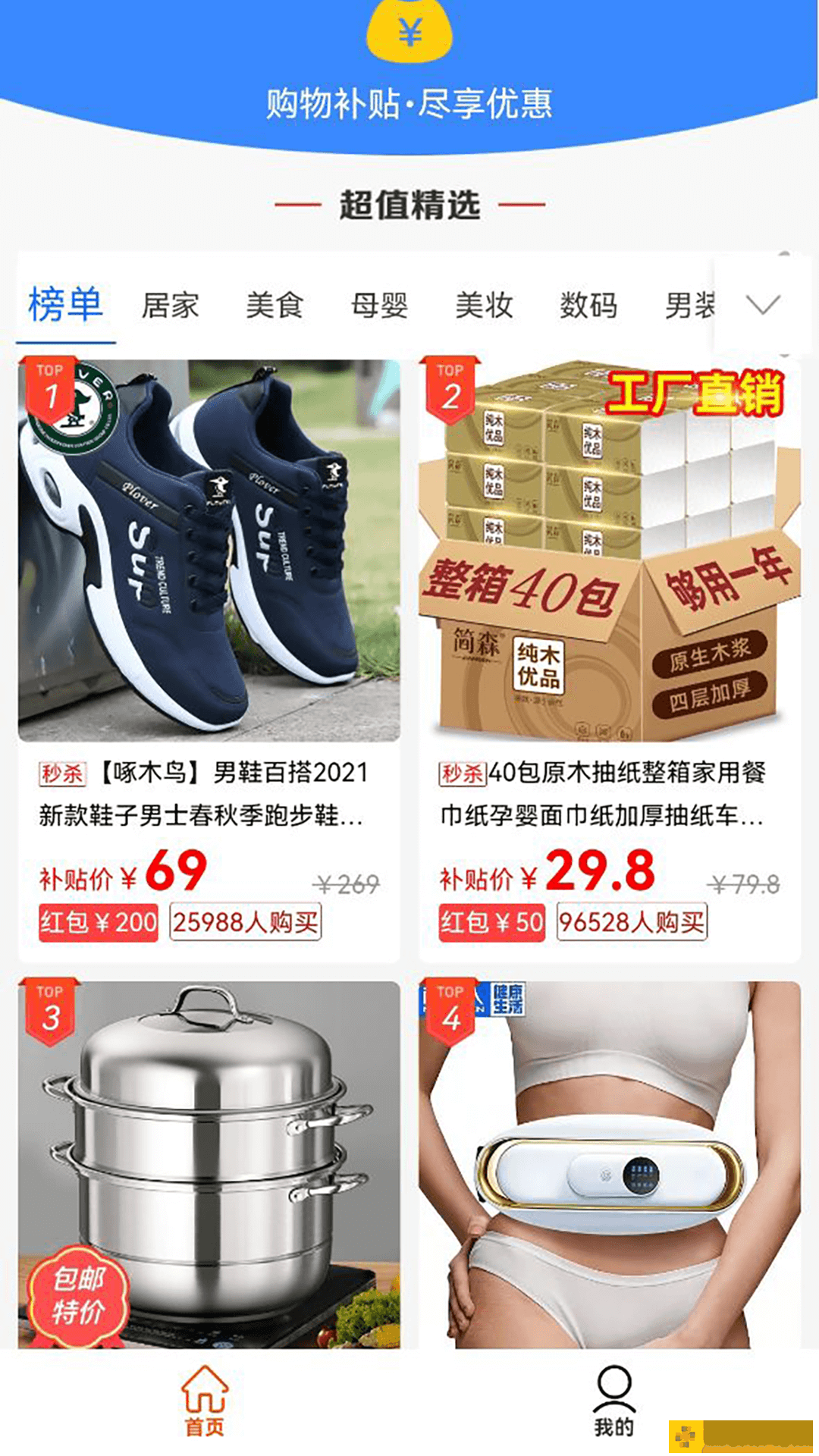This screenshot has width=819, height=1456.
Task: Expand the category list chevron
Action: [763, 305]
